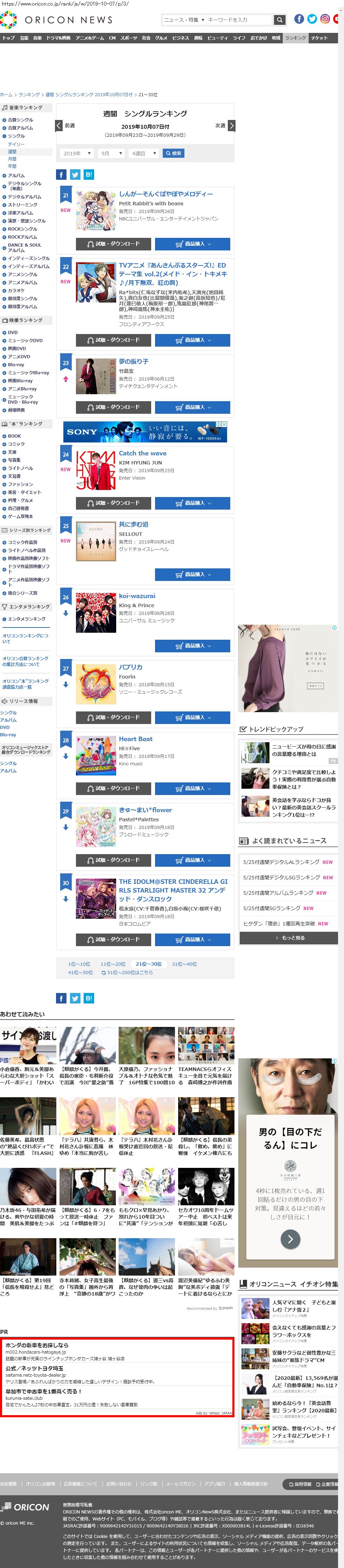Tap 商品購入 for koi-wazurai
This screenshot has height=1568, width=344.
(192, 645)
